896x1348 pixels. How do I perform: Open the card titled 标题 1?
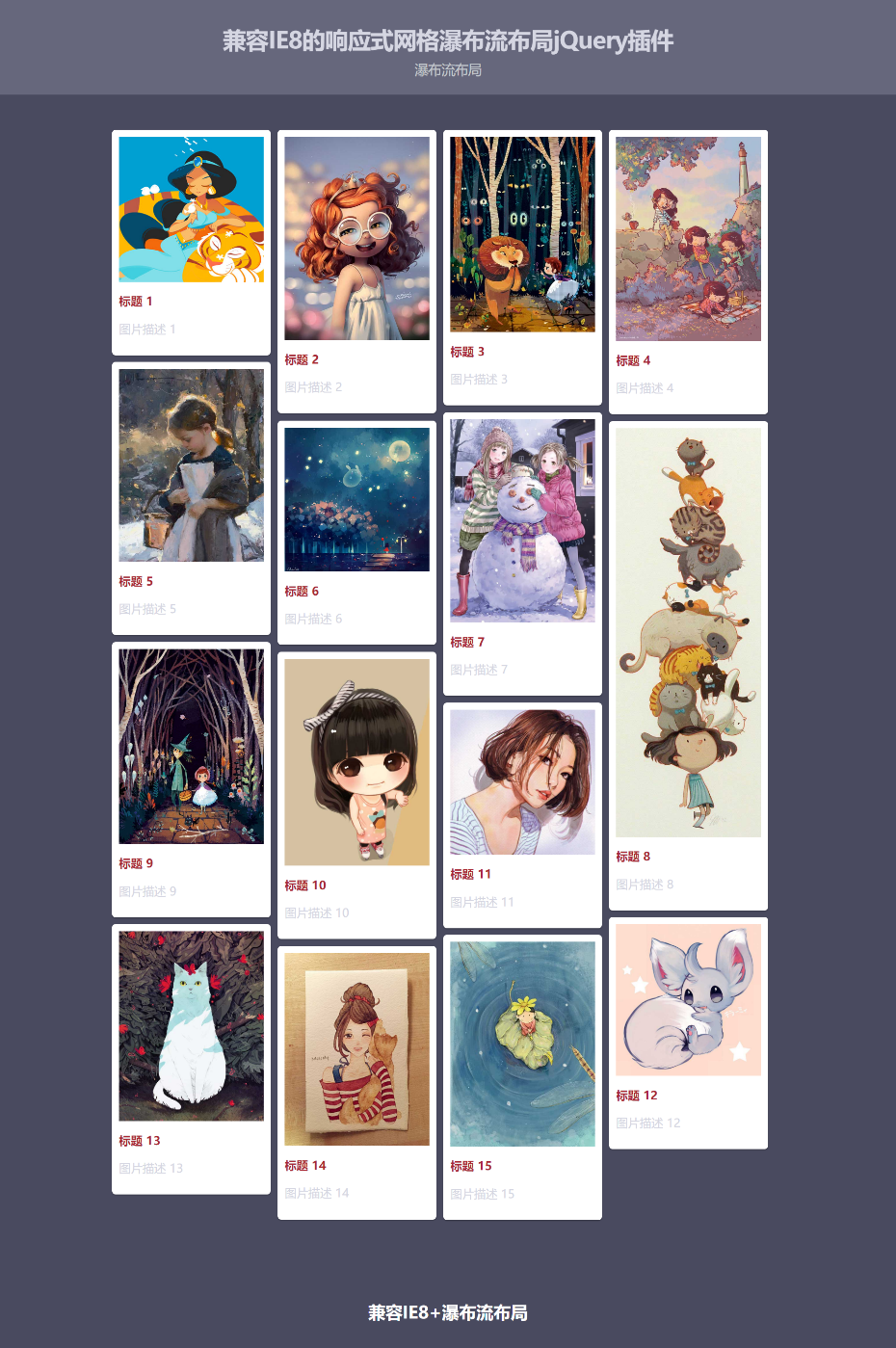pyautogui.click(x=191, y=210)
